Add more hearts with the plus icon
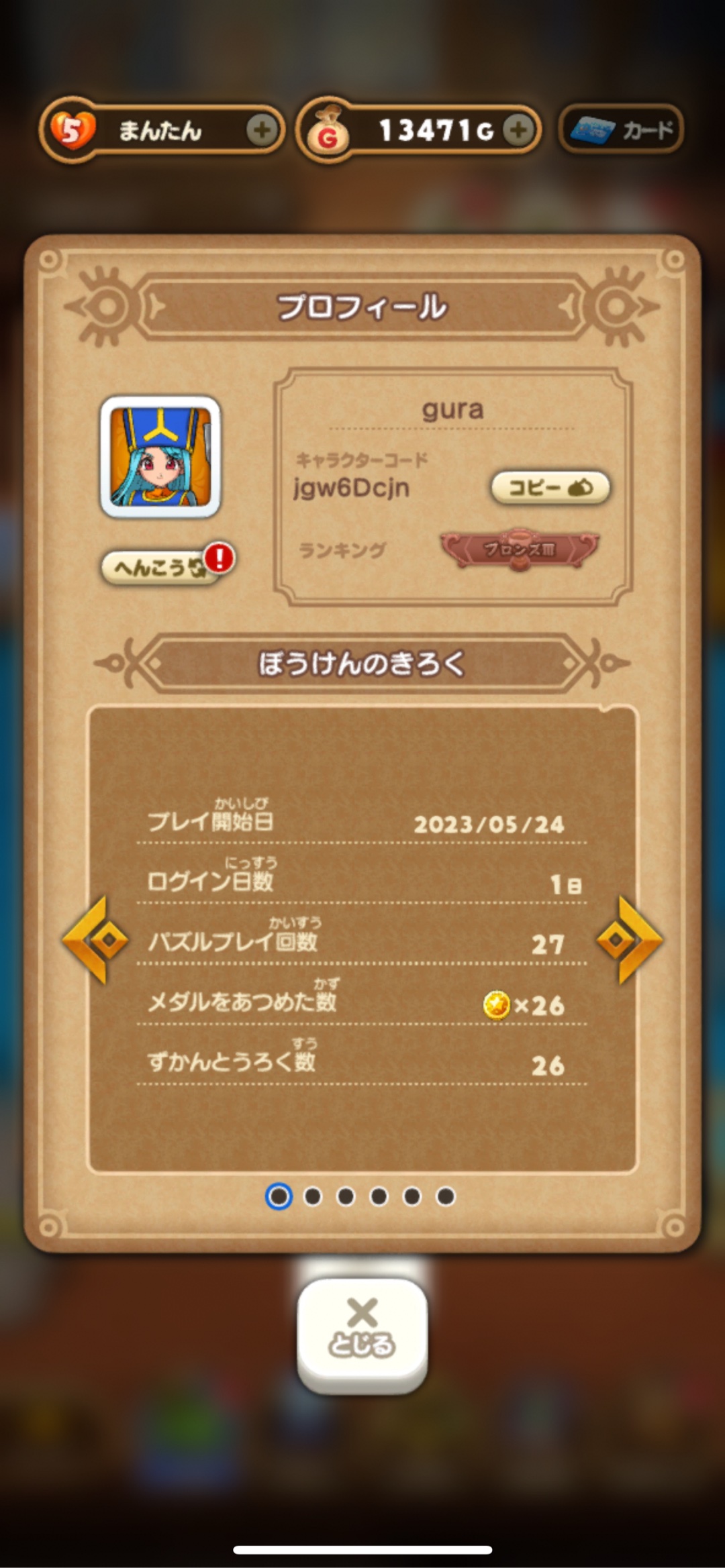Screen dimensions: 725x1568 261,129
